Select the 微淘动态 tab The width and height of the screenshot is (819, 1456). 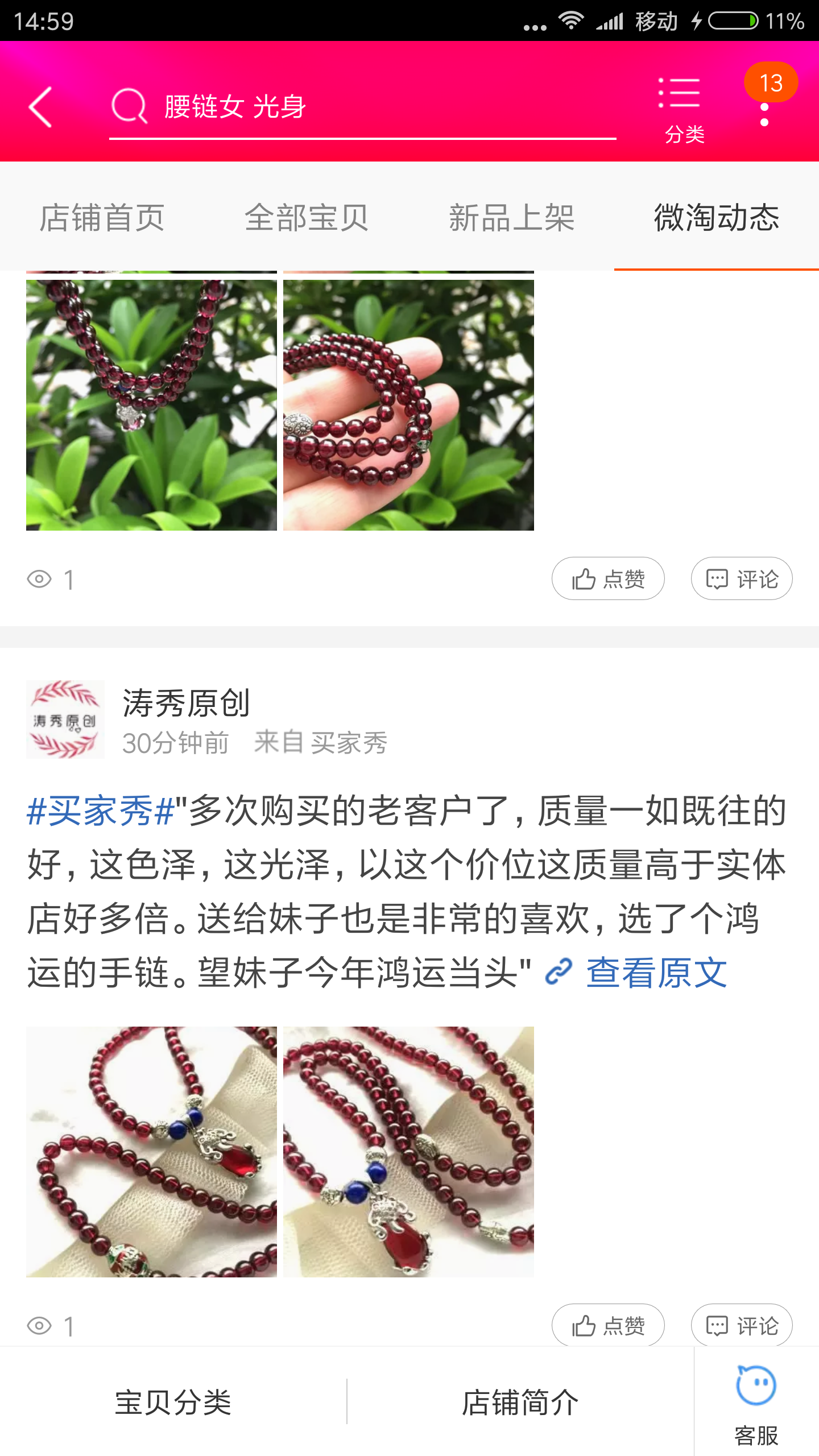(717, 217)
